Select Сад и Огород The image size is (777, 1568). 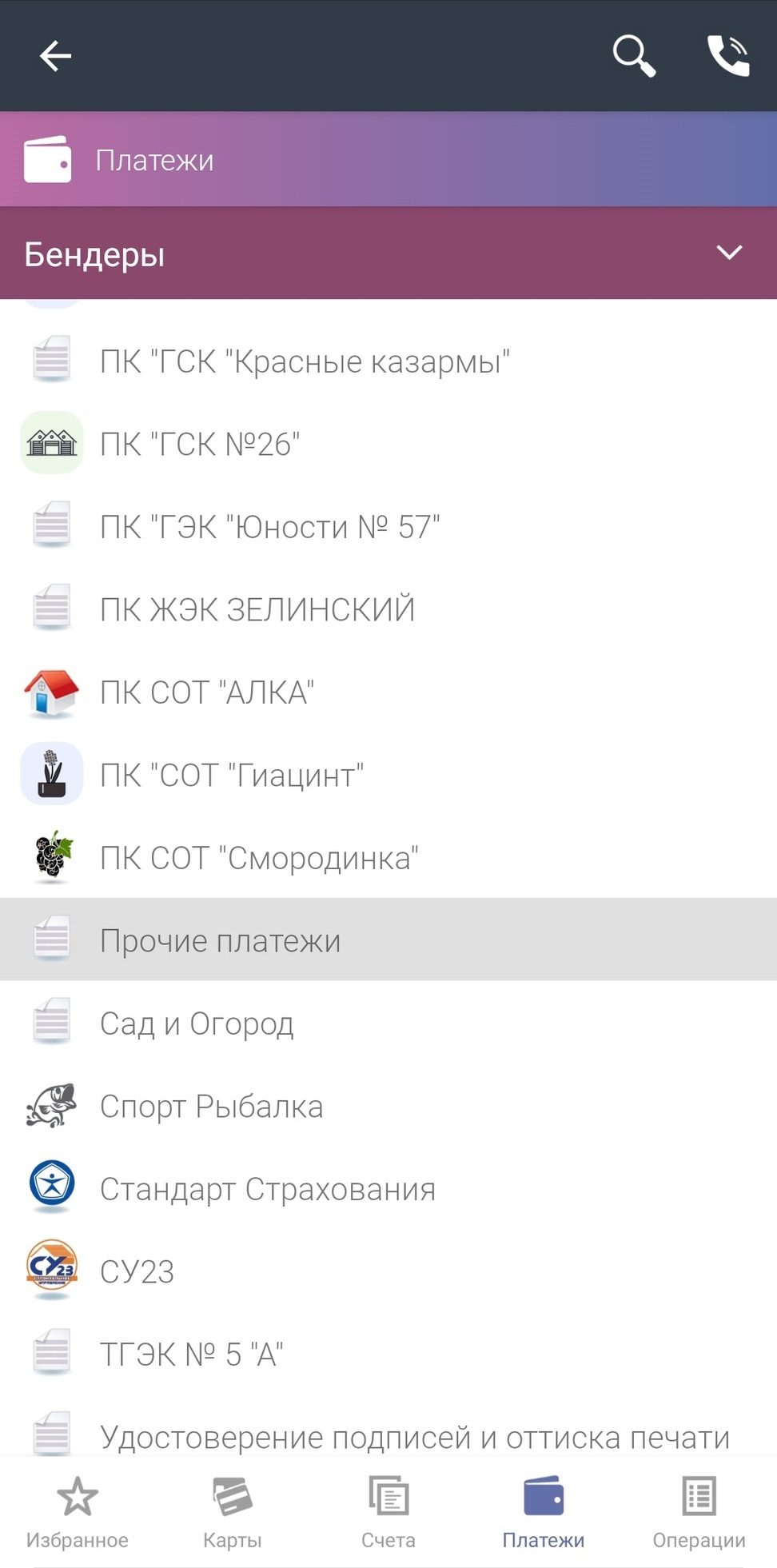(197, 1023)
